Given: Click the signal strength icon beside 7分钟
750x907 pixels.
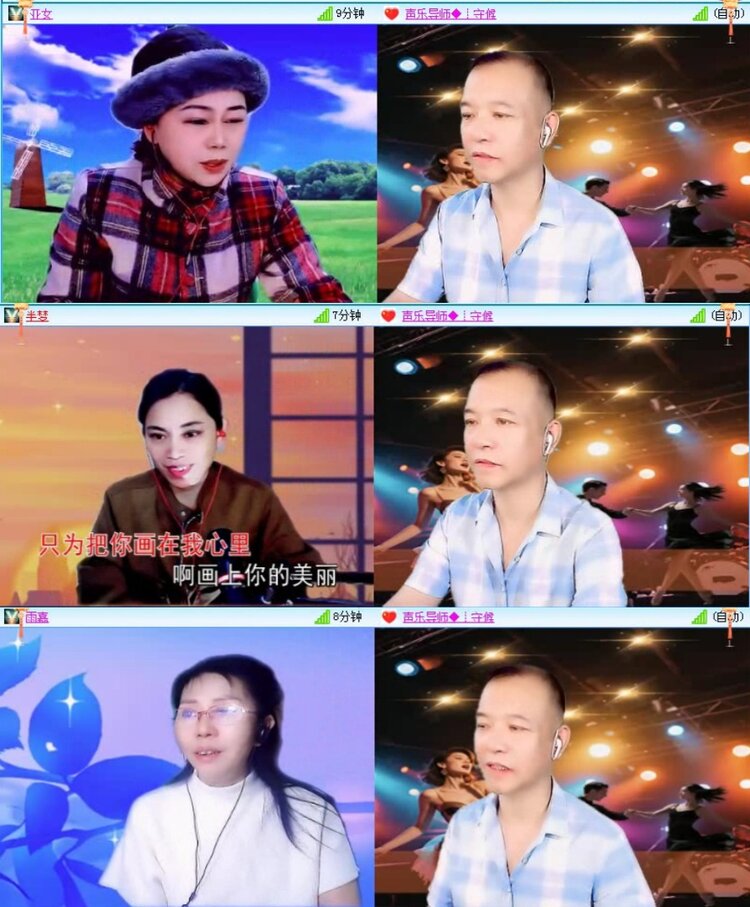Looking at the screenshot, I should click(320, 316).
